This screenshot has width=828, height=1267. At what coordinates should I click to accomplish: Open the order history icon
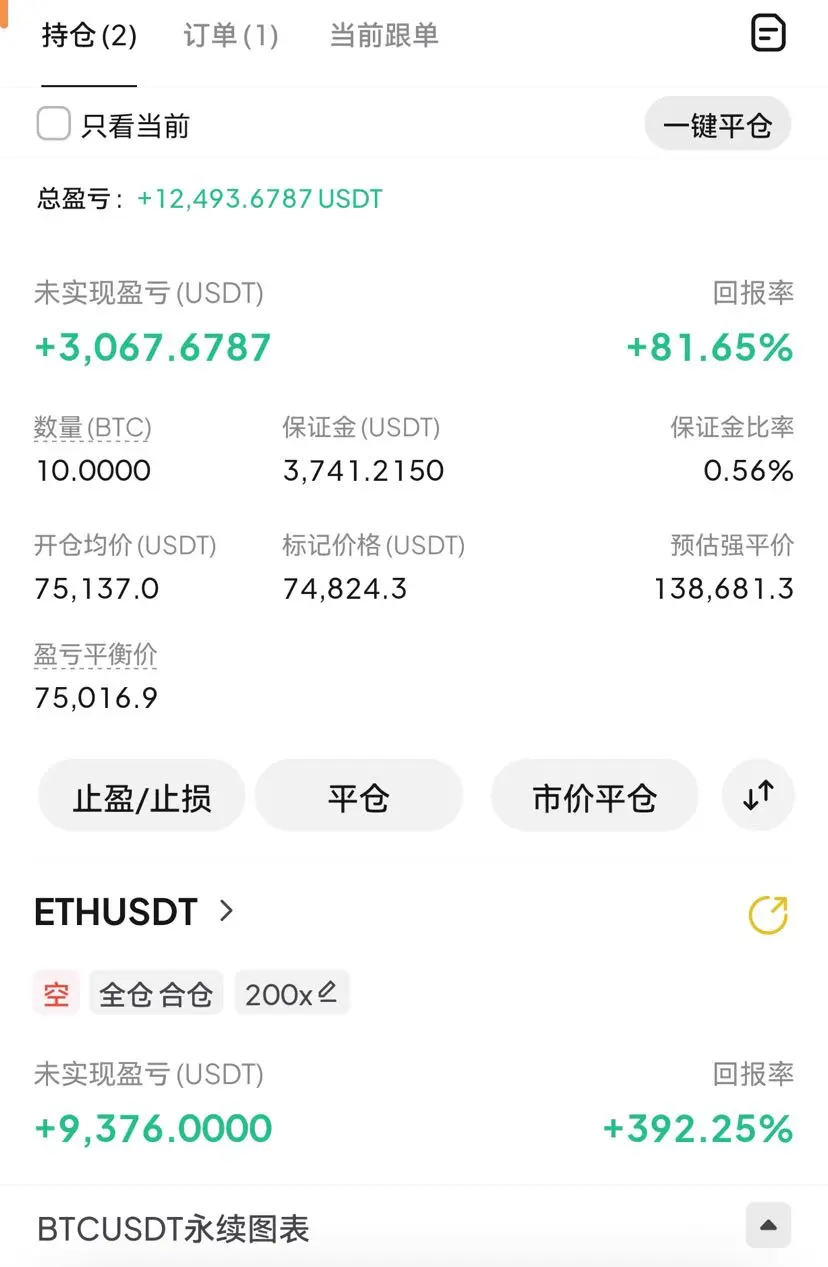click(x=768, y=33)
